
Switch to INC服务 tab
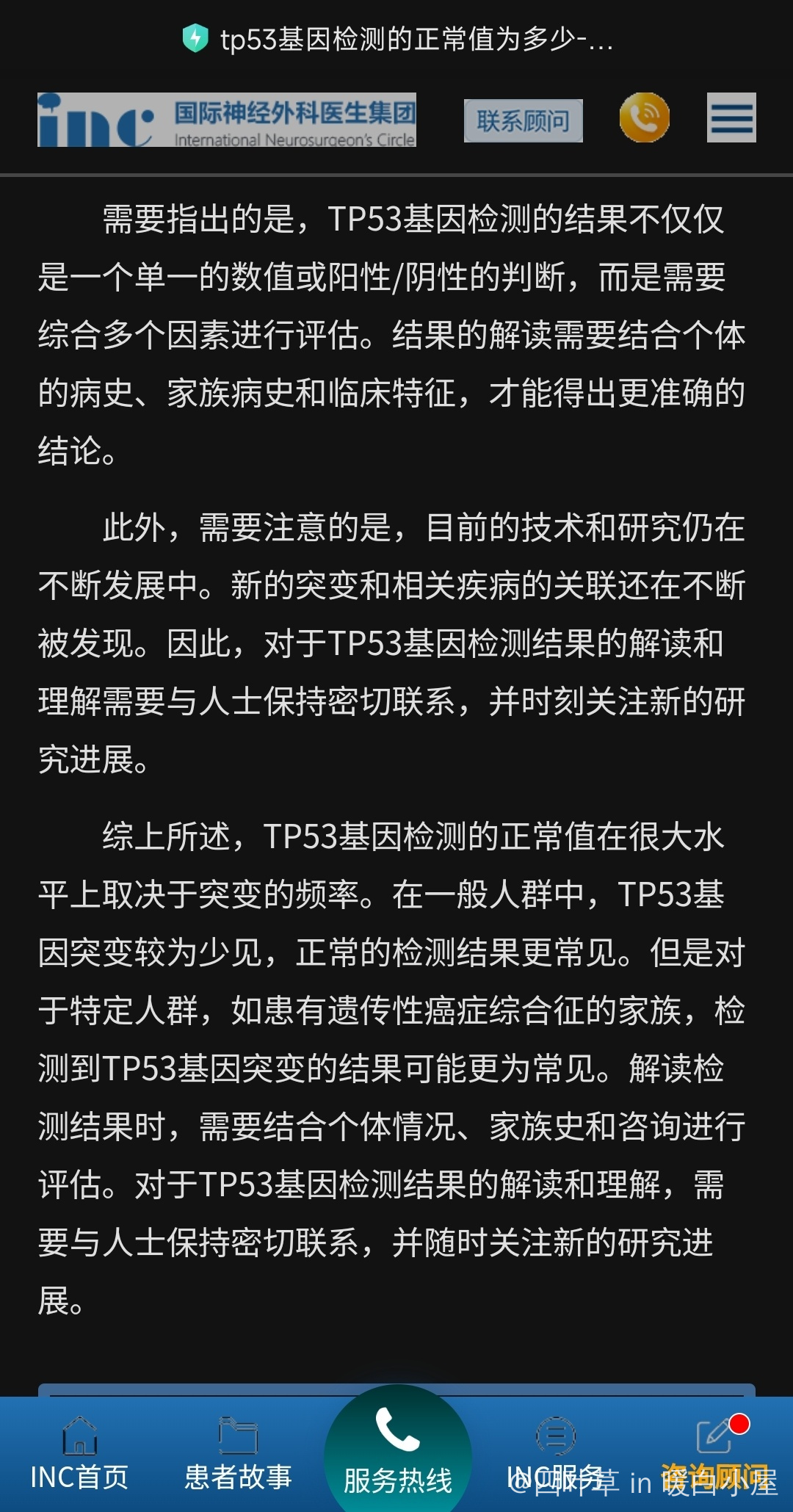click(556, 1455)
